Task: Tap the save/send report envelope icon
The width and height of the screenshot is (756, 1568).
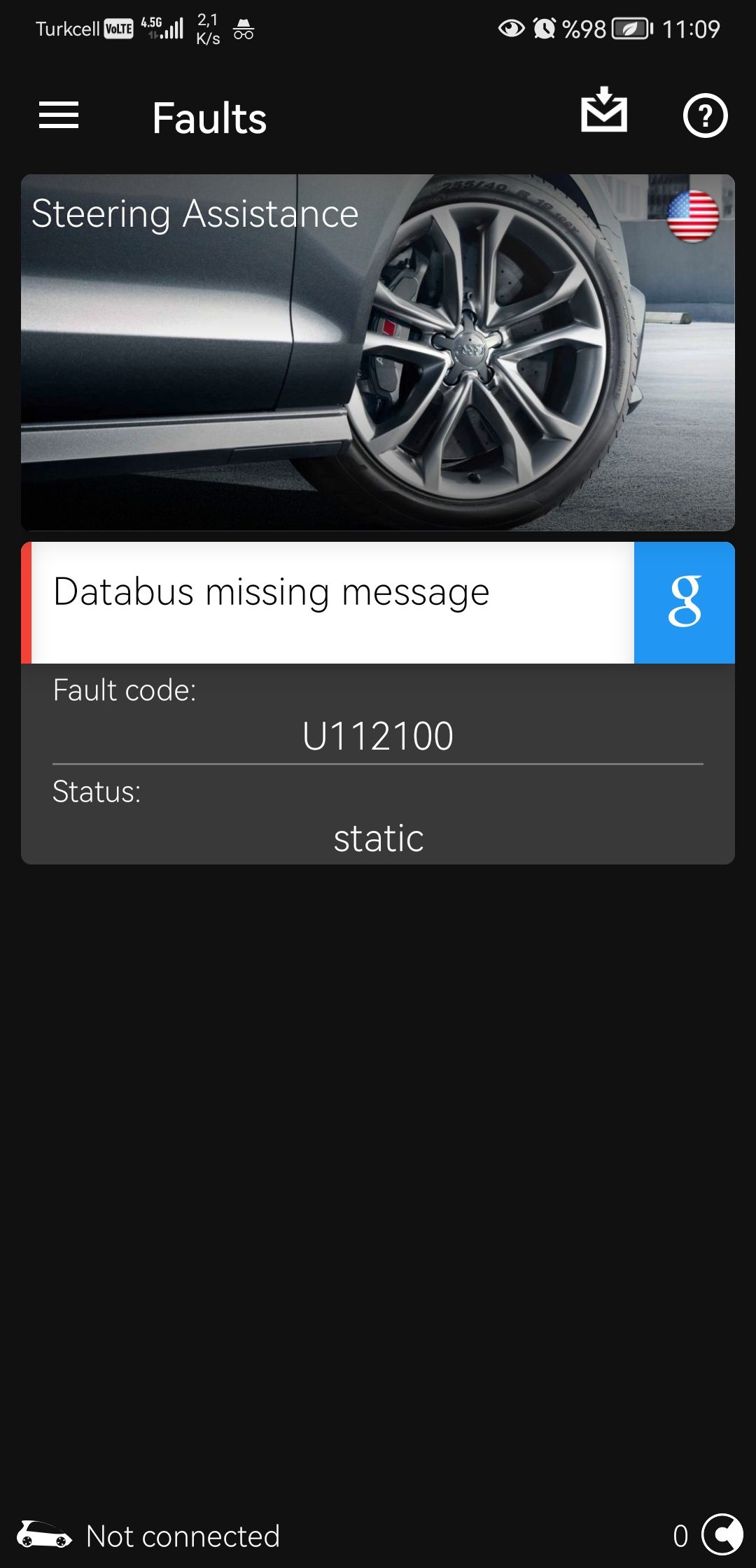Action: [x=603, y=111]
